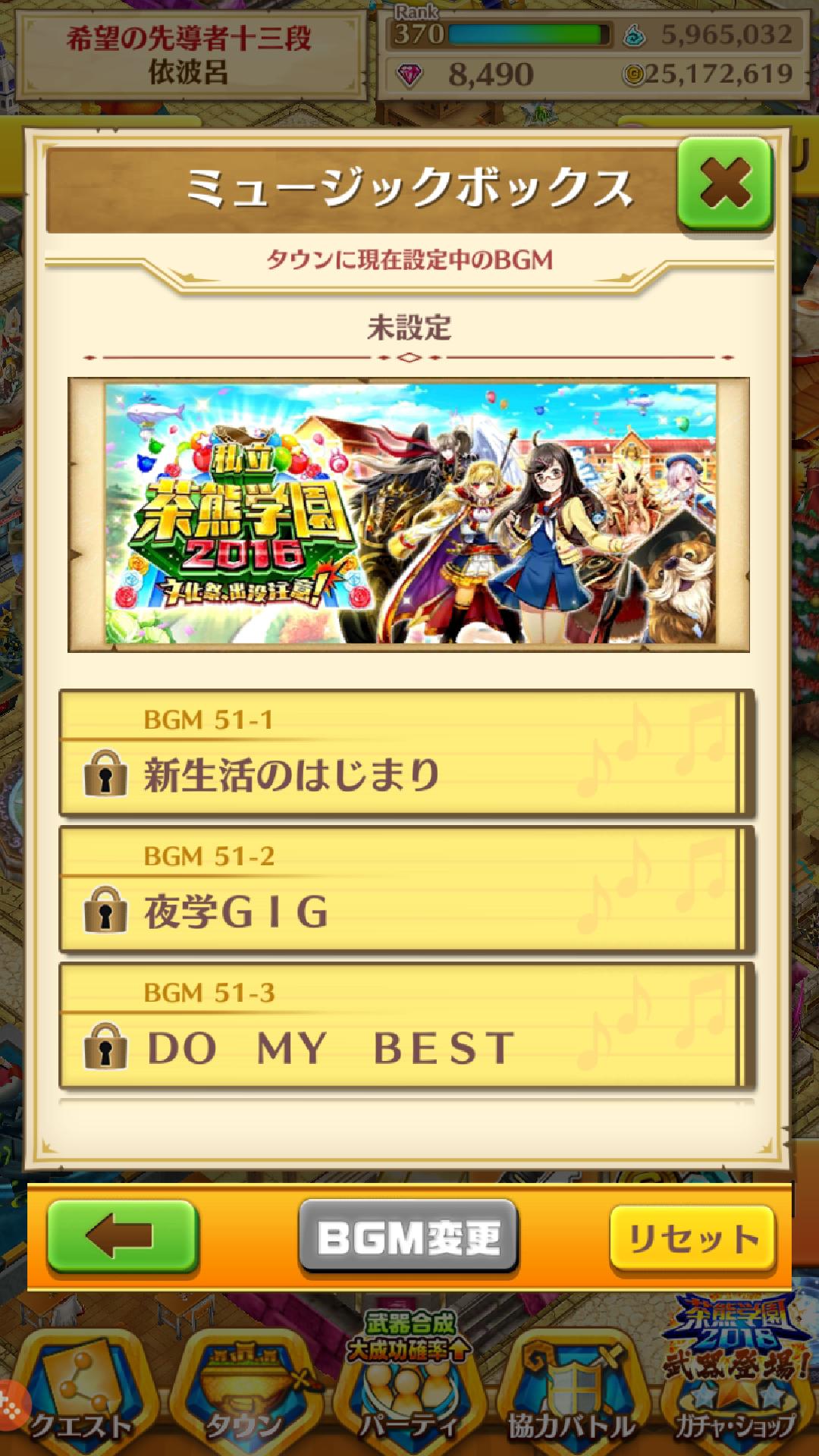The height and width of the screenshot is (1456, 819).
Task: Switch to the タウン tab
Action: [244, 1395]
